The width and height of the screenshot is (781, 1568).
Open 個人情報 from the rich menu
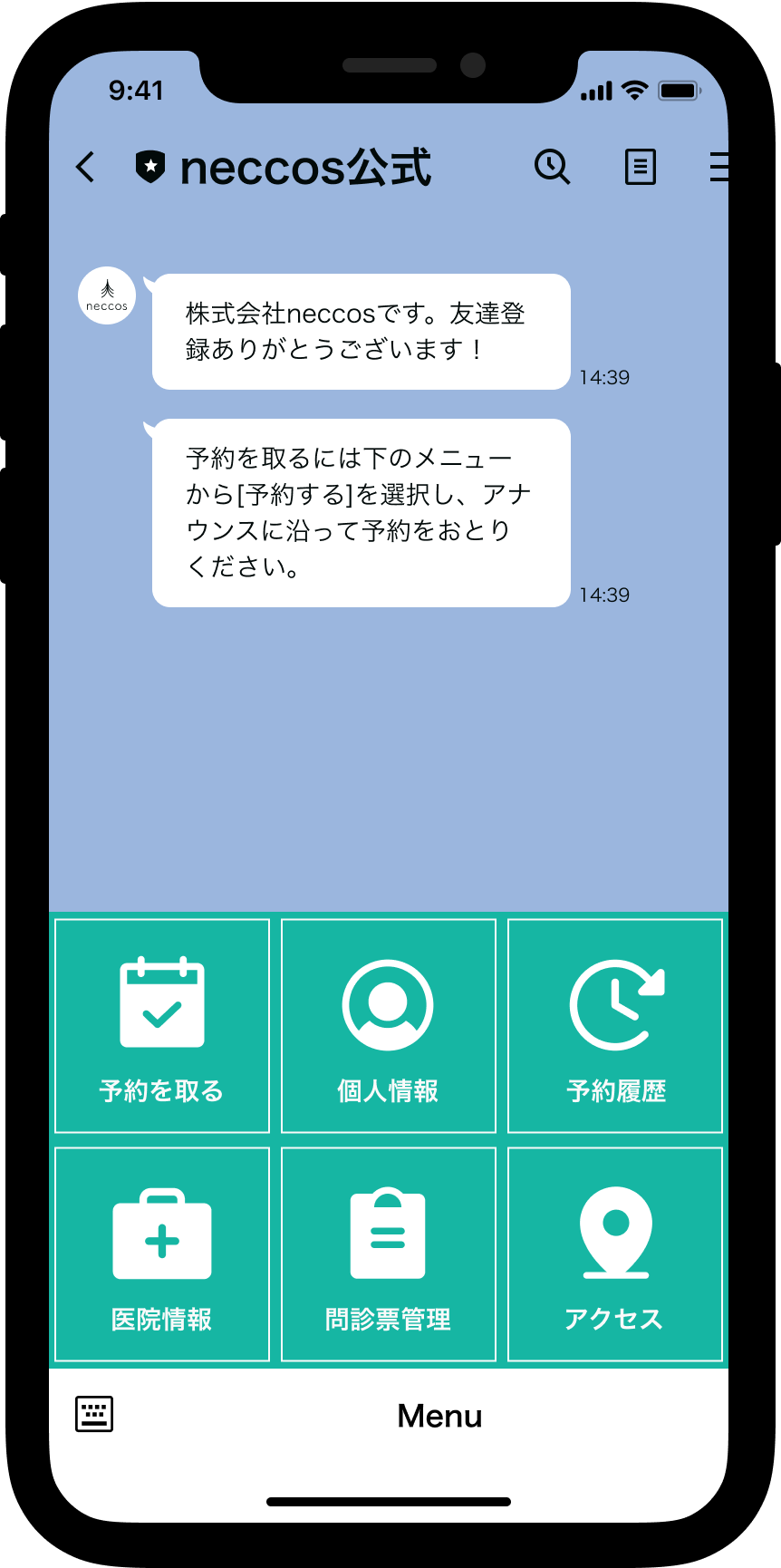coord(389,1026)
